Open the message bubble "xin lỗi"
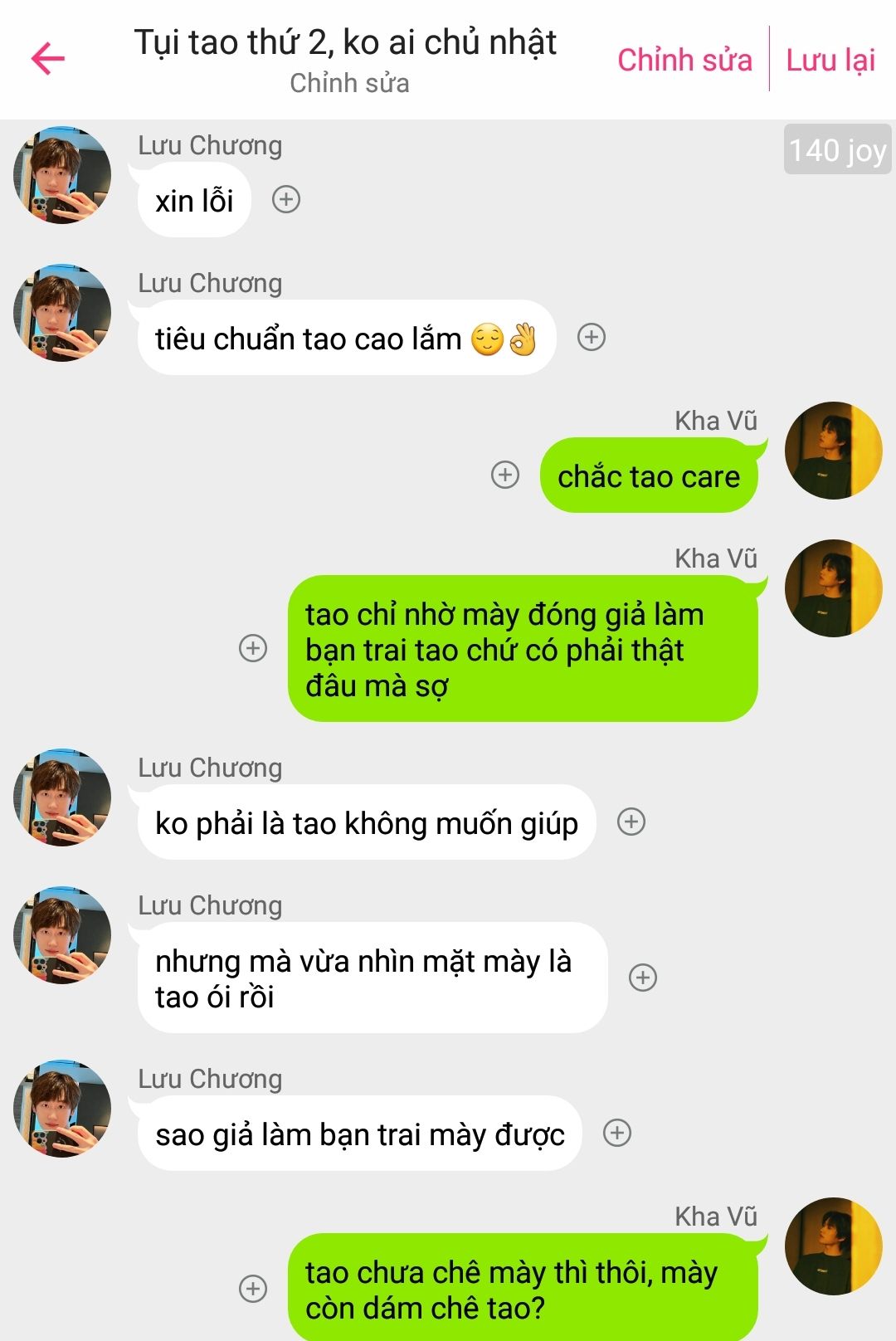 (x=194, y=201)
